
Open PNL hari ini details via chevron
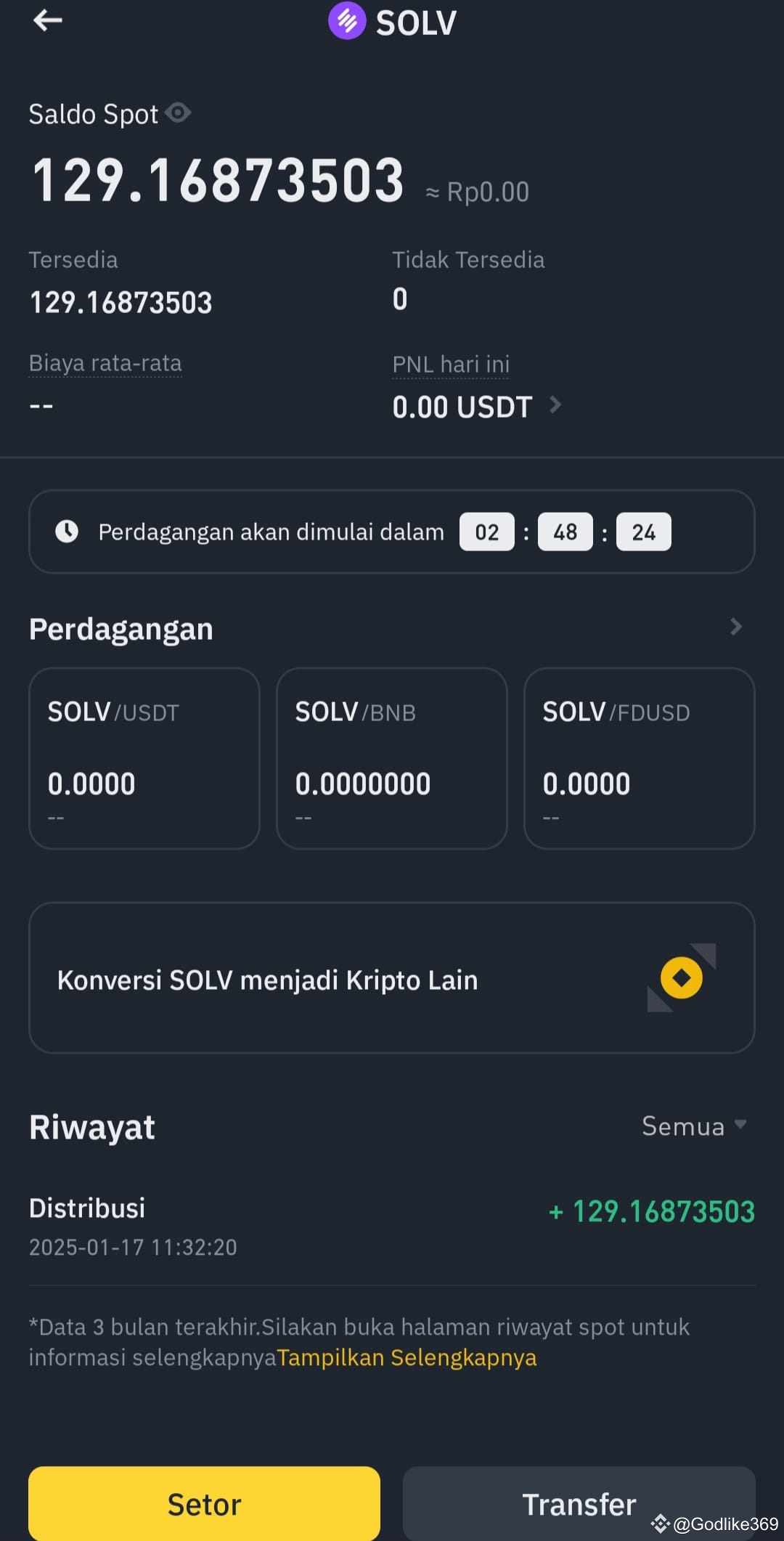pos(556,405)
